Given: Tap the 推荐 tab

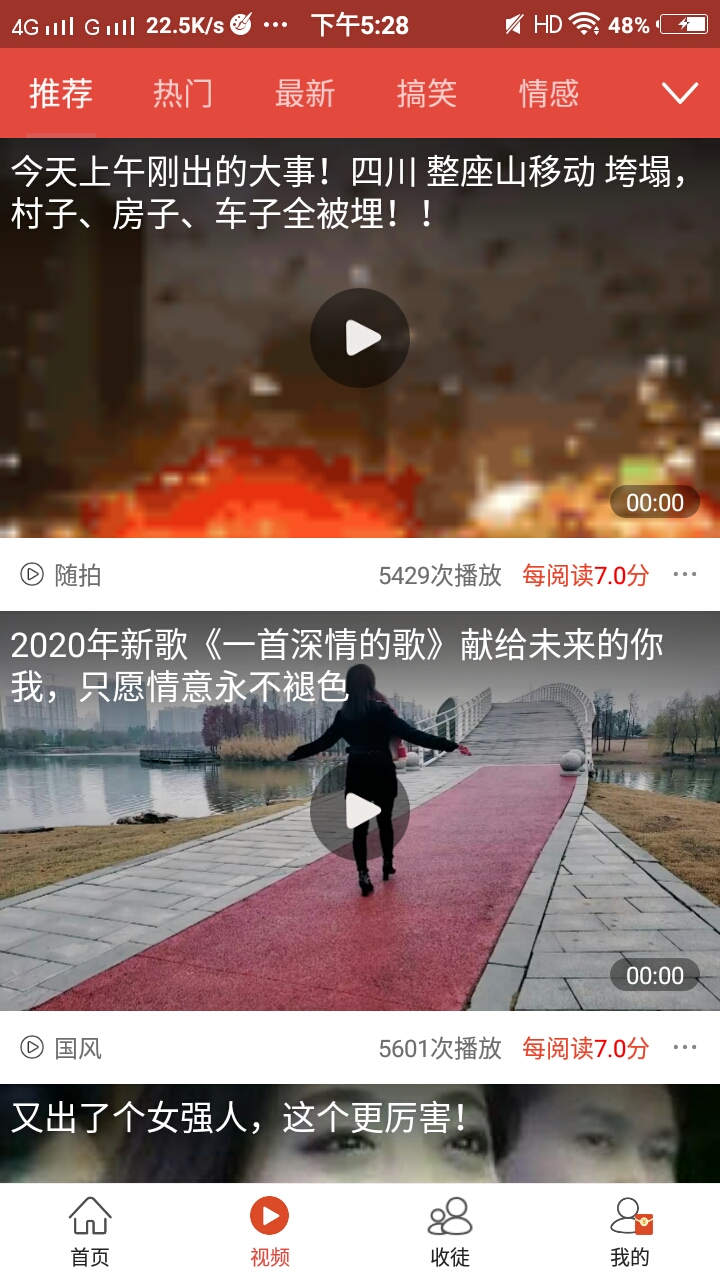Looking at the screenshot, I should click(x=61, y=93).
